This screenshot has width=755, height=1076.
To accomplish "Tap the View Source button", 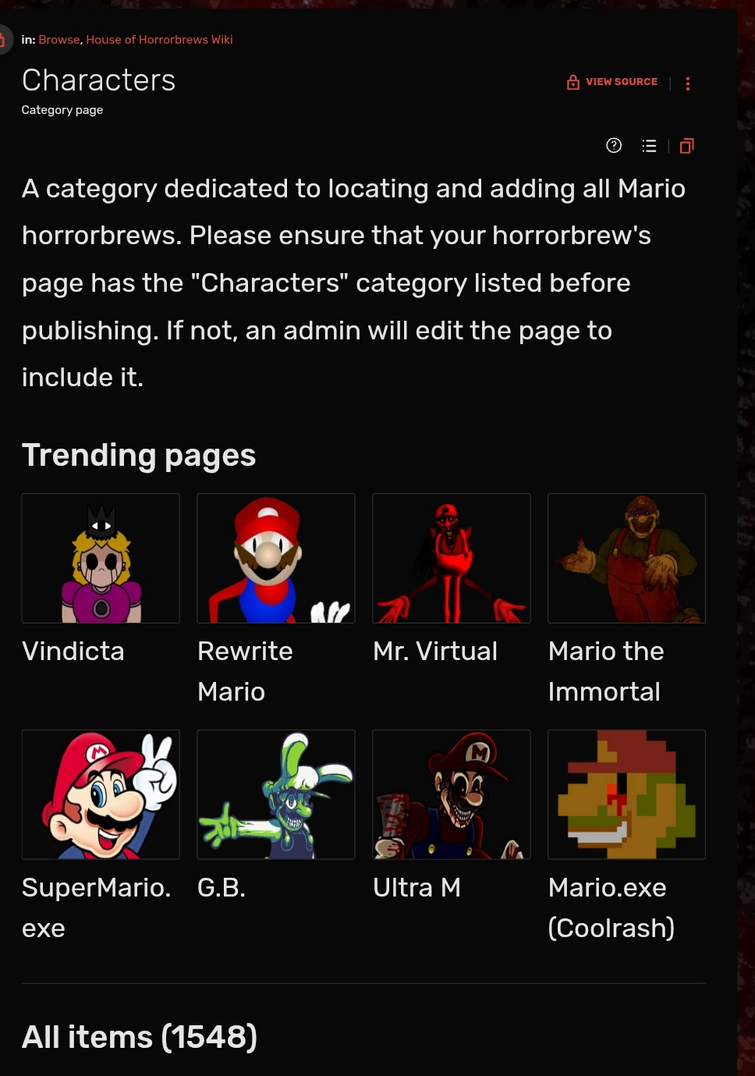I will pos(612,82).
